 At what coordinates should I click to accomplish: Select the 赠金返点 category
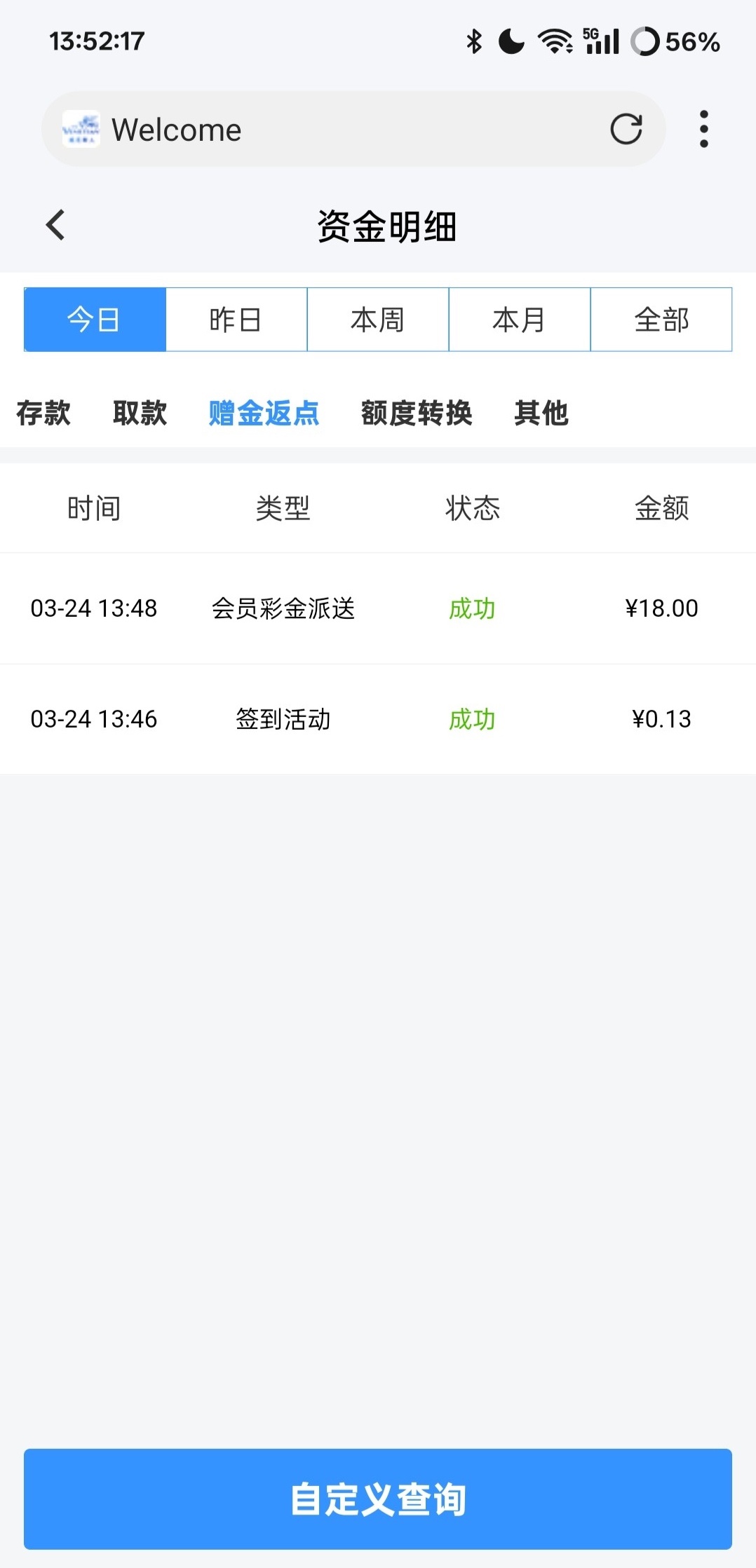click(264, 413)
